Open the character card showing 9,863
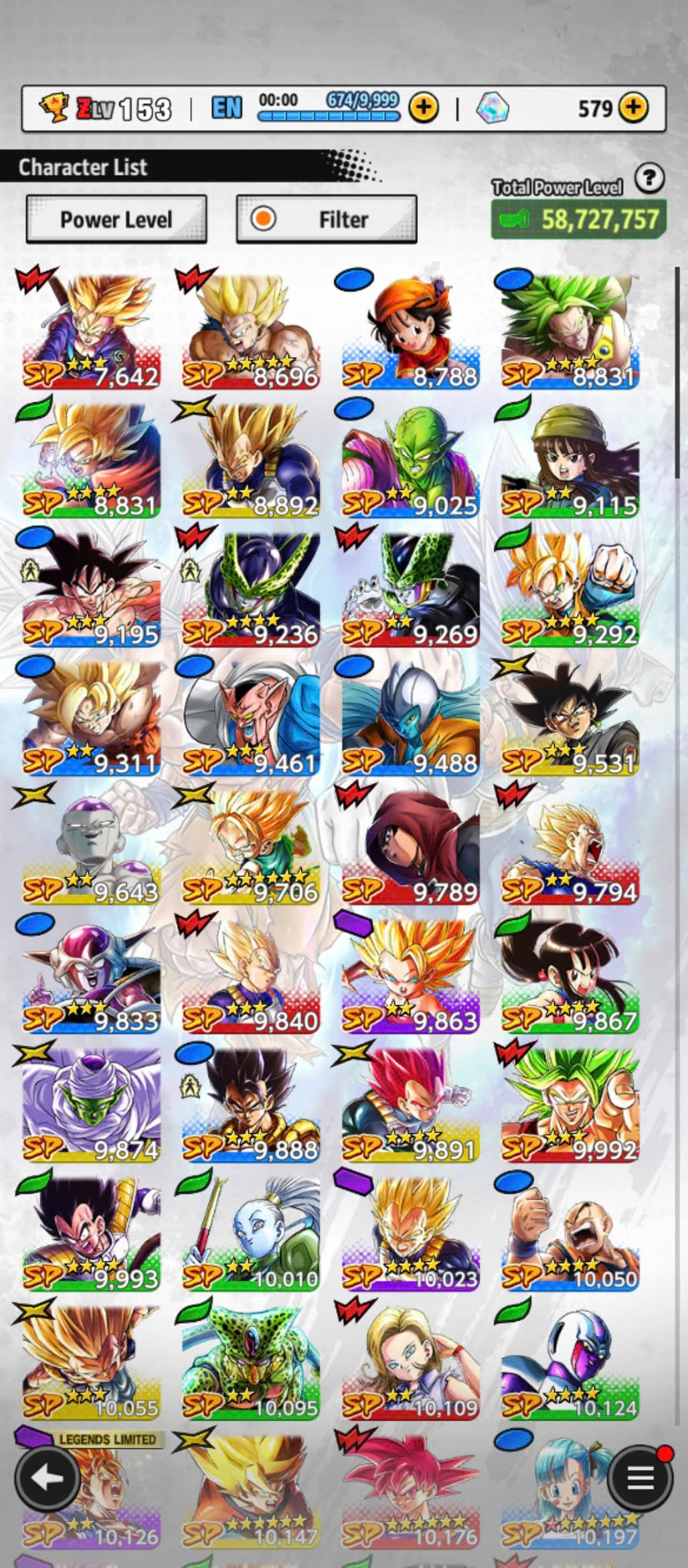Screen dimensions: 688x1568 410,976
